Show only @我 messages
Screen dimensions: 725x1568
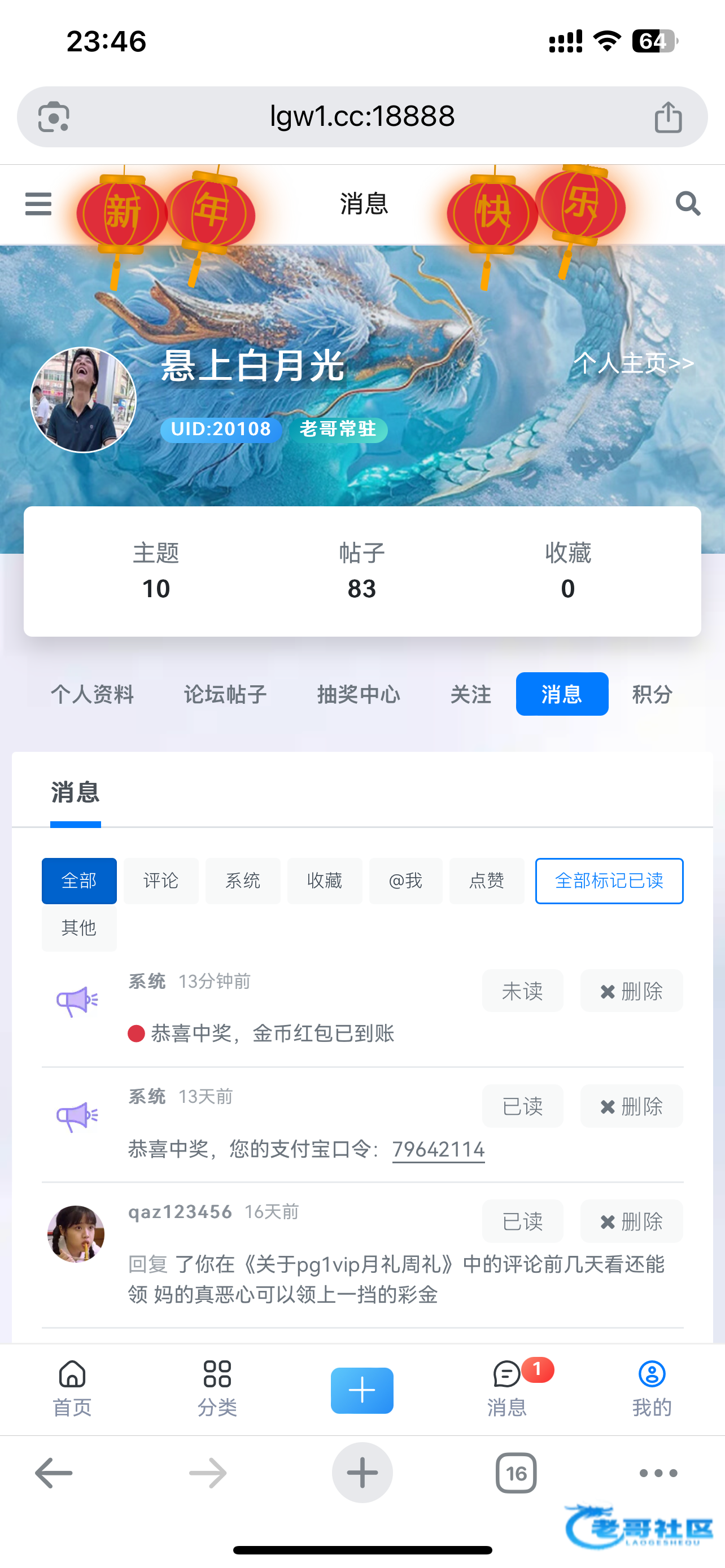tap(405, 881)
